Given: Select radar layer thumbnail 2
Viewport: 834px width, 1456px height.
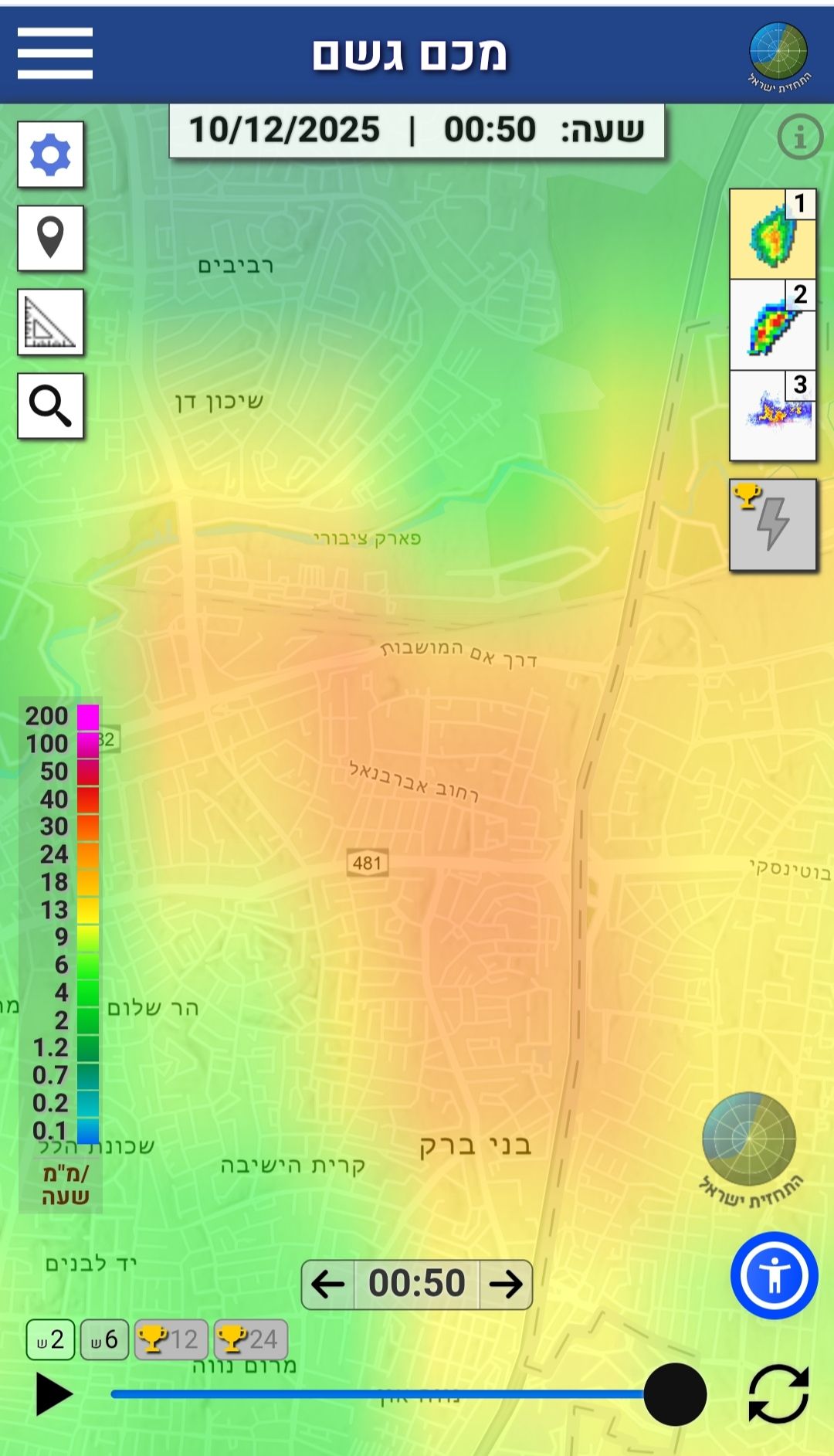Looking at the screenshot, I should [772, 325].
